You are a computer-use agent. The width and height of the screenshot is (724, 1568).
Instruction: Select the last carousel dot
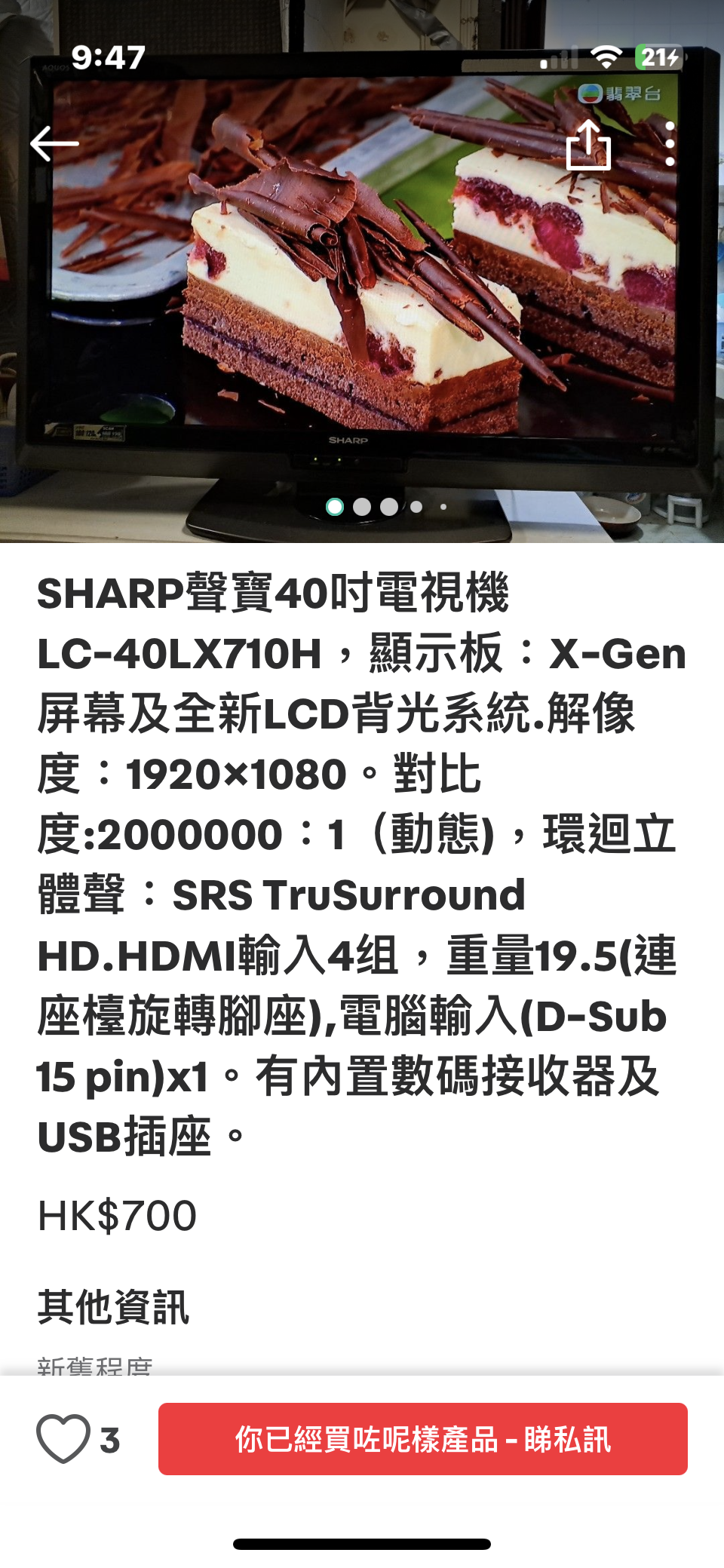[x=443, y=507]
